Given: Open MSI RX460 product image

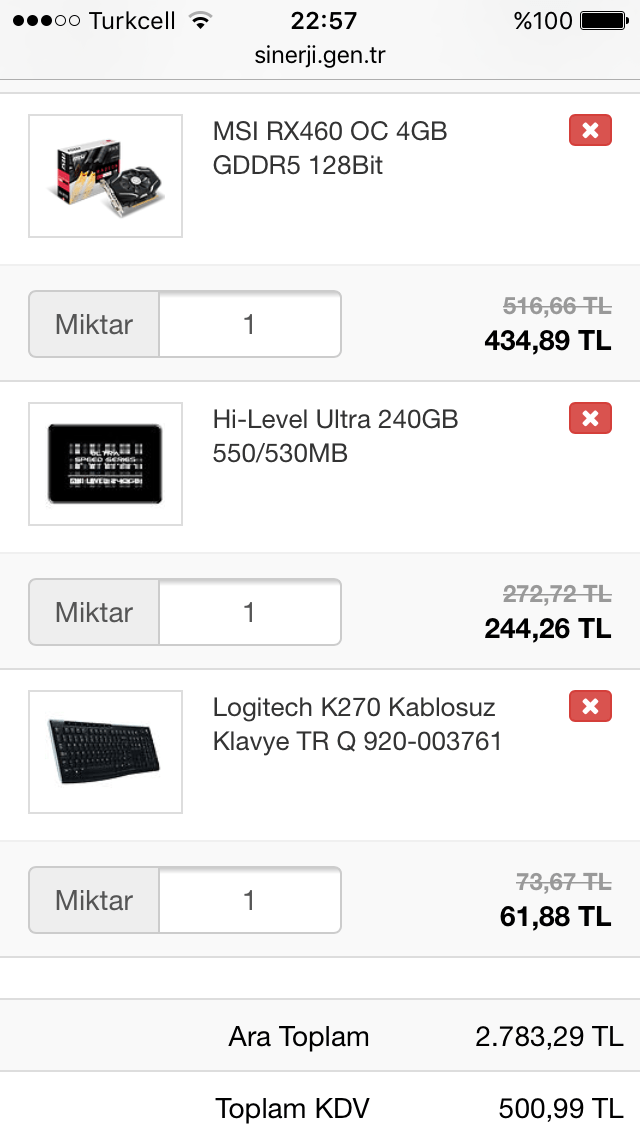Looking at the screenshot, I should (x=106, y=176).
